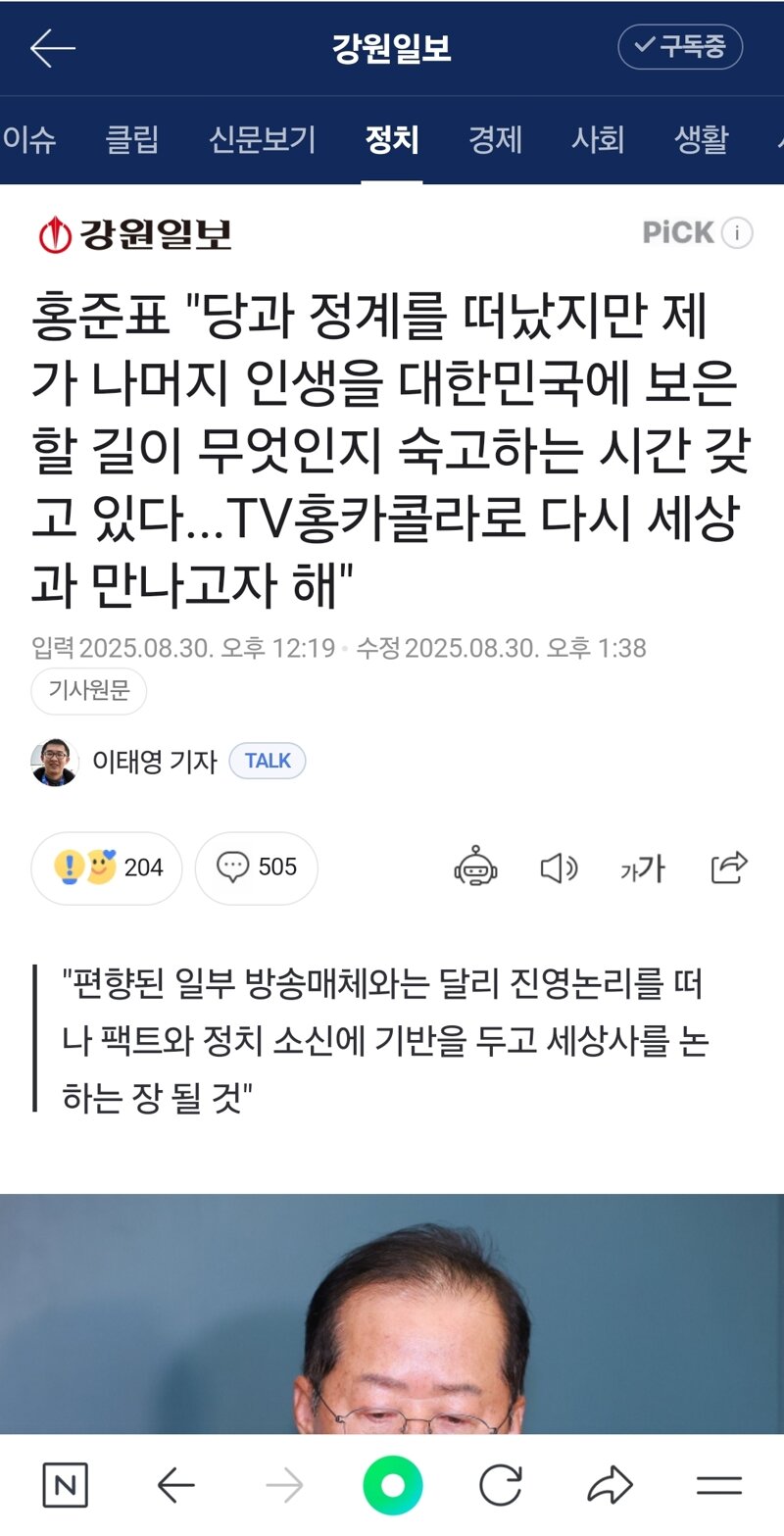Viewport: 784px width, 1536px height.
Task: Switch to the 클립 tab
Action: [x=132, y=140]
